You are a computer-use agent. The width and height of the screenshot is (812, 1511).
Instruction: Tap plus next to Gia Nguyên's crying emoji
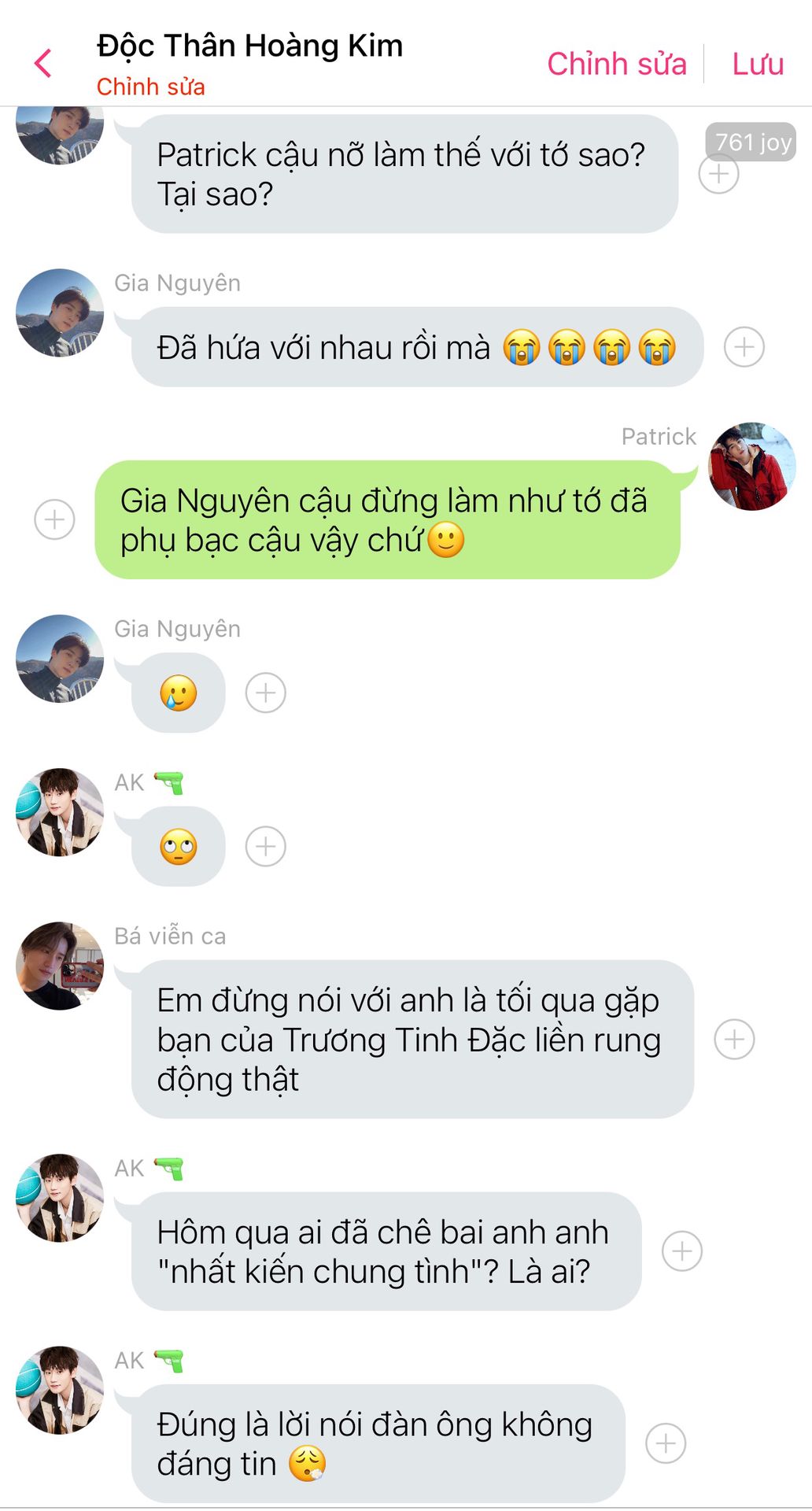coord(266,693)
